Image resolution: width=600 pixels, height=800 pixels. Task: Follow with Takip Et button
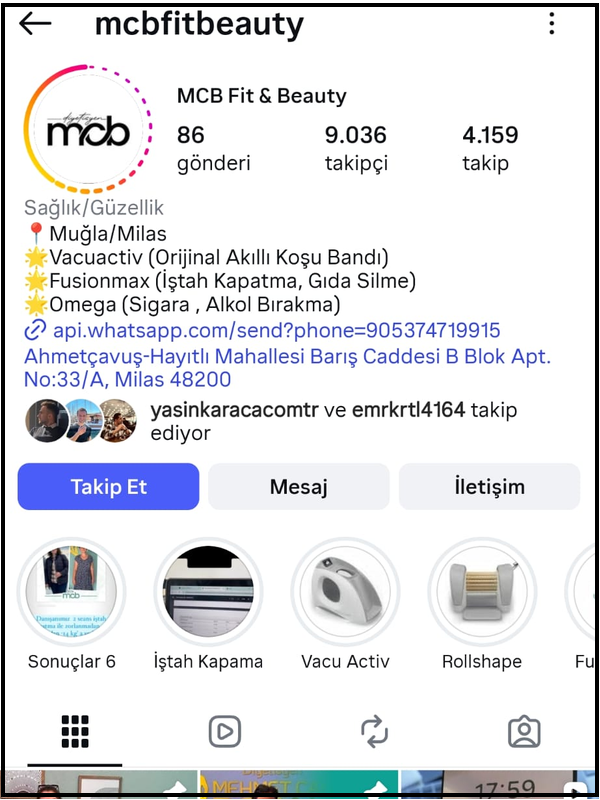coord(108,487)
